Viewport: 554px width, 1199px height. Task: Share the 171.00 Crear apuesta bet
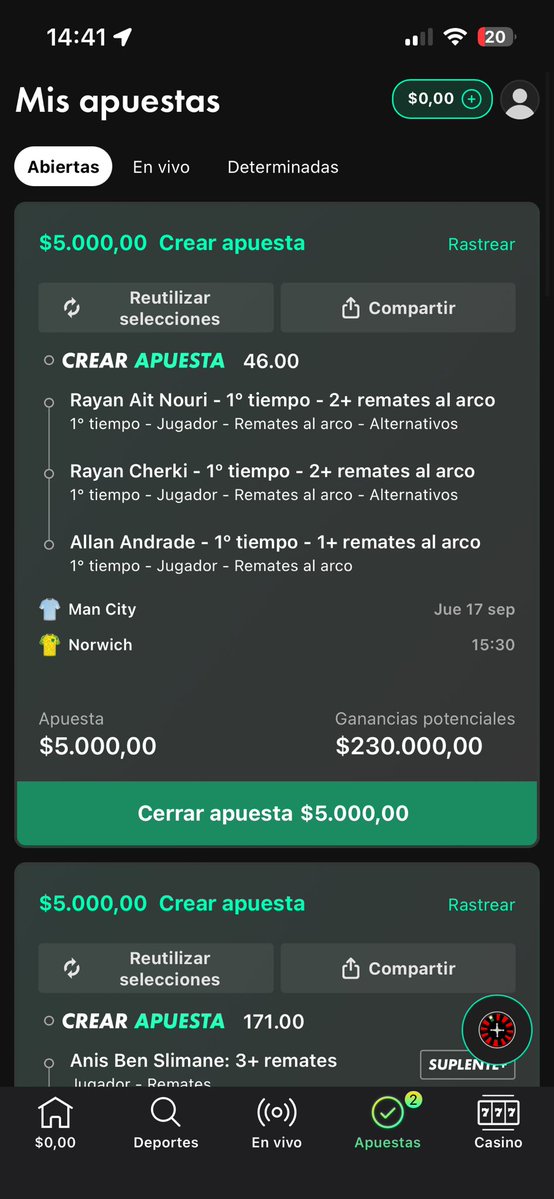[x=398, y=968]
